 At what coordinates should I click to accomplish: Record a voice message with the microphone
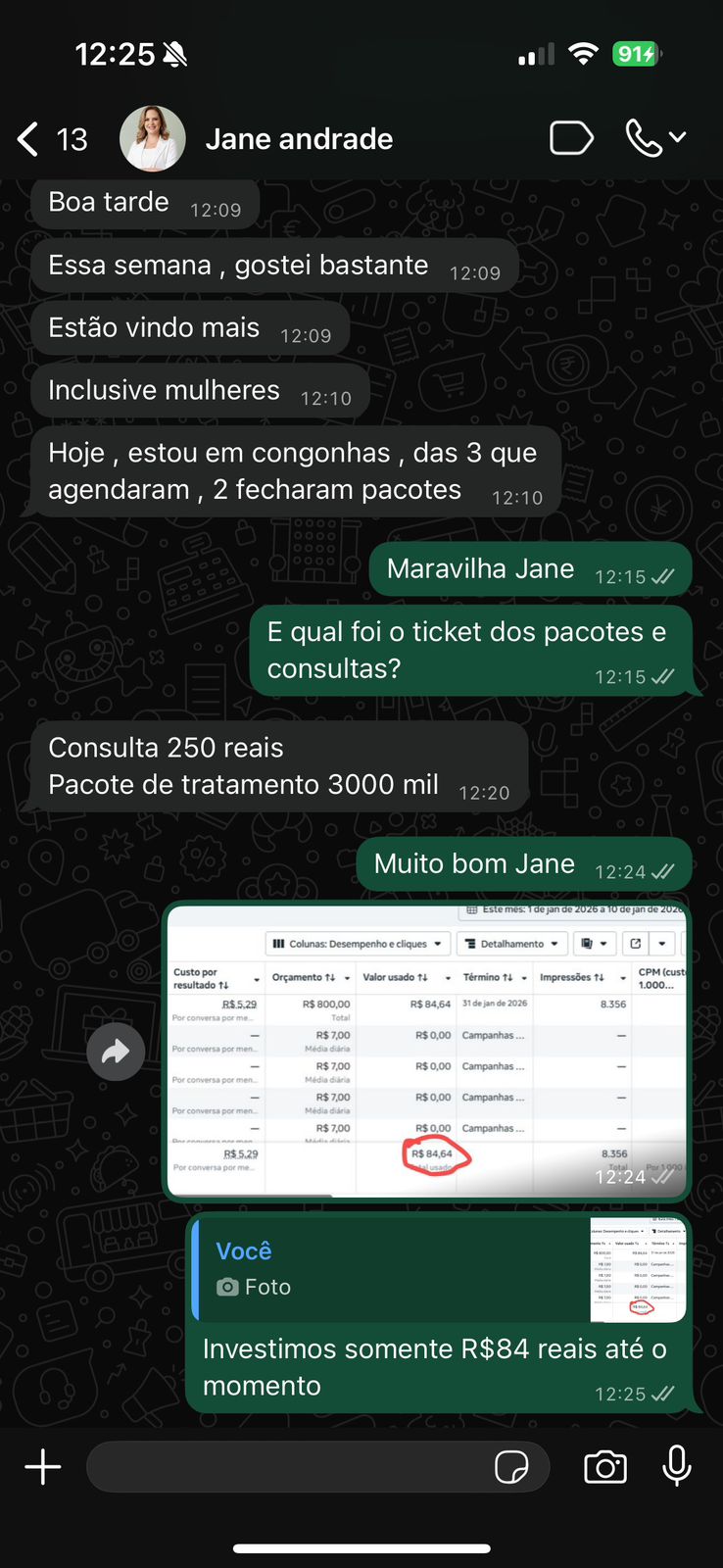pyautogui.click(x=677, y=1467)
